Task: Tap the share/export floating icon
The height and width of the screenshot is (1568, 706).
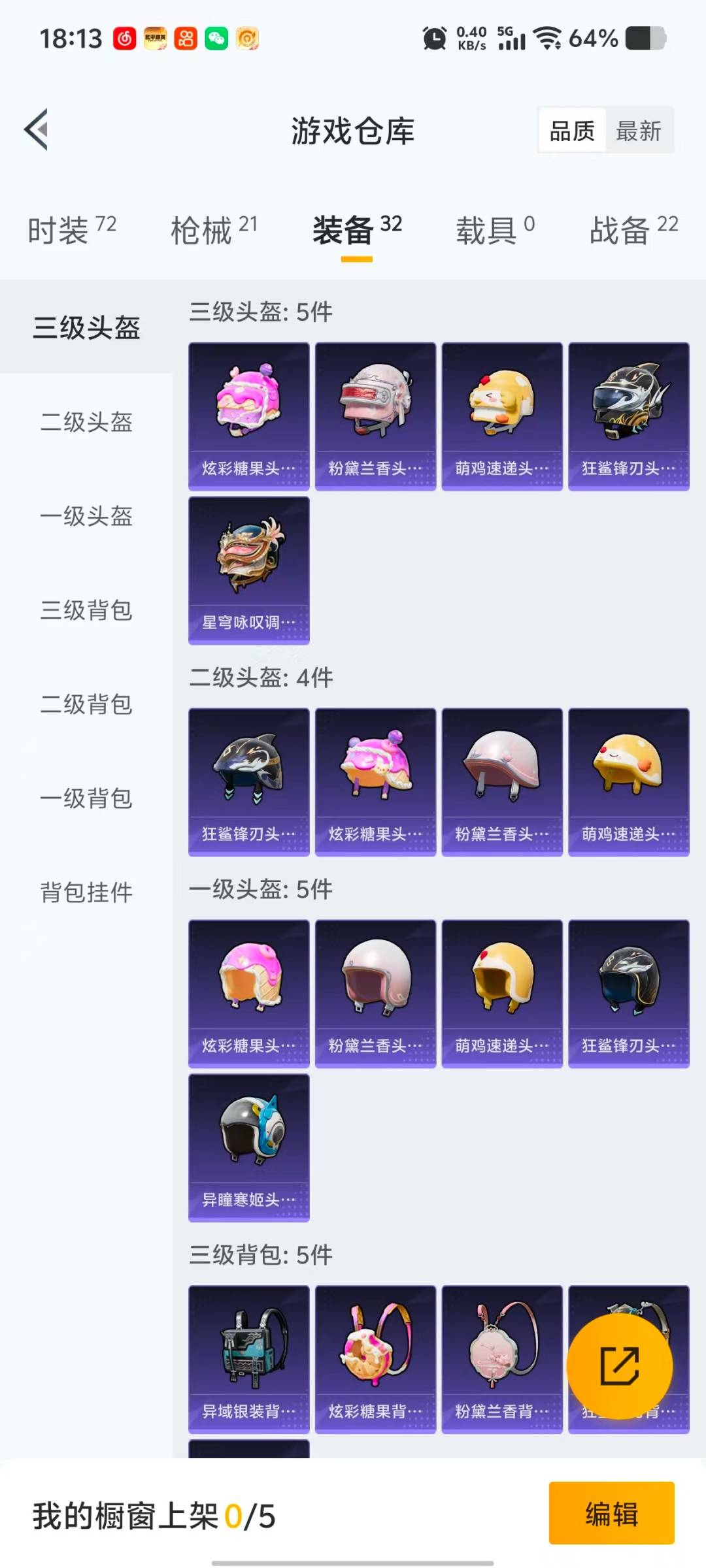Action: pyautogui.click(x=620, y=1366)
